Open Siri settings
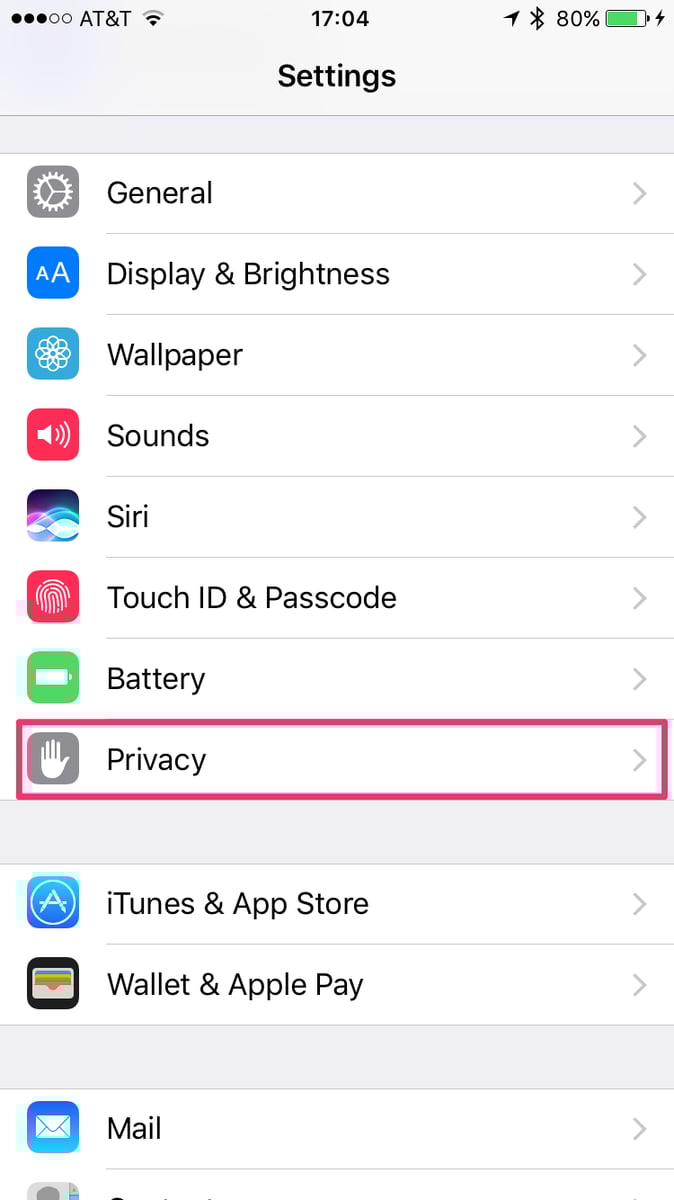The height and width of the screenshot is (1200, 674). (337, 517)
